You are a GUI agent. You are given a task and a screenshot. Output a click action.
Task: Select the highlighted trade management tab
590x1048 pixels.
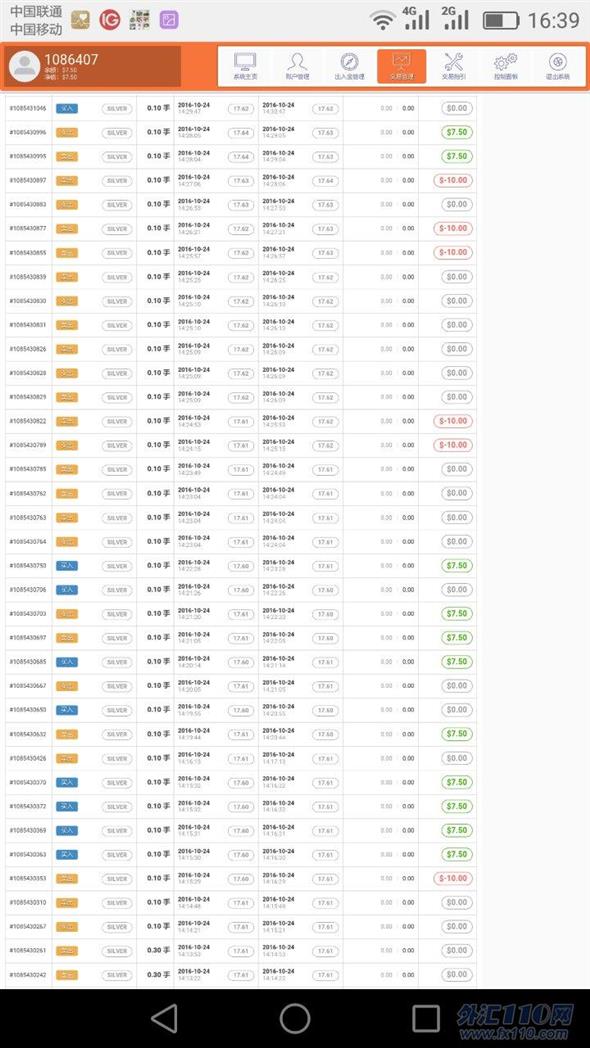coord(402,66)
